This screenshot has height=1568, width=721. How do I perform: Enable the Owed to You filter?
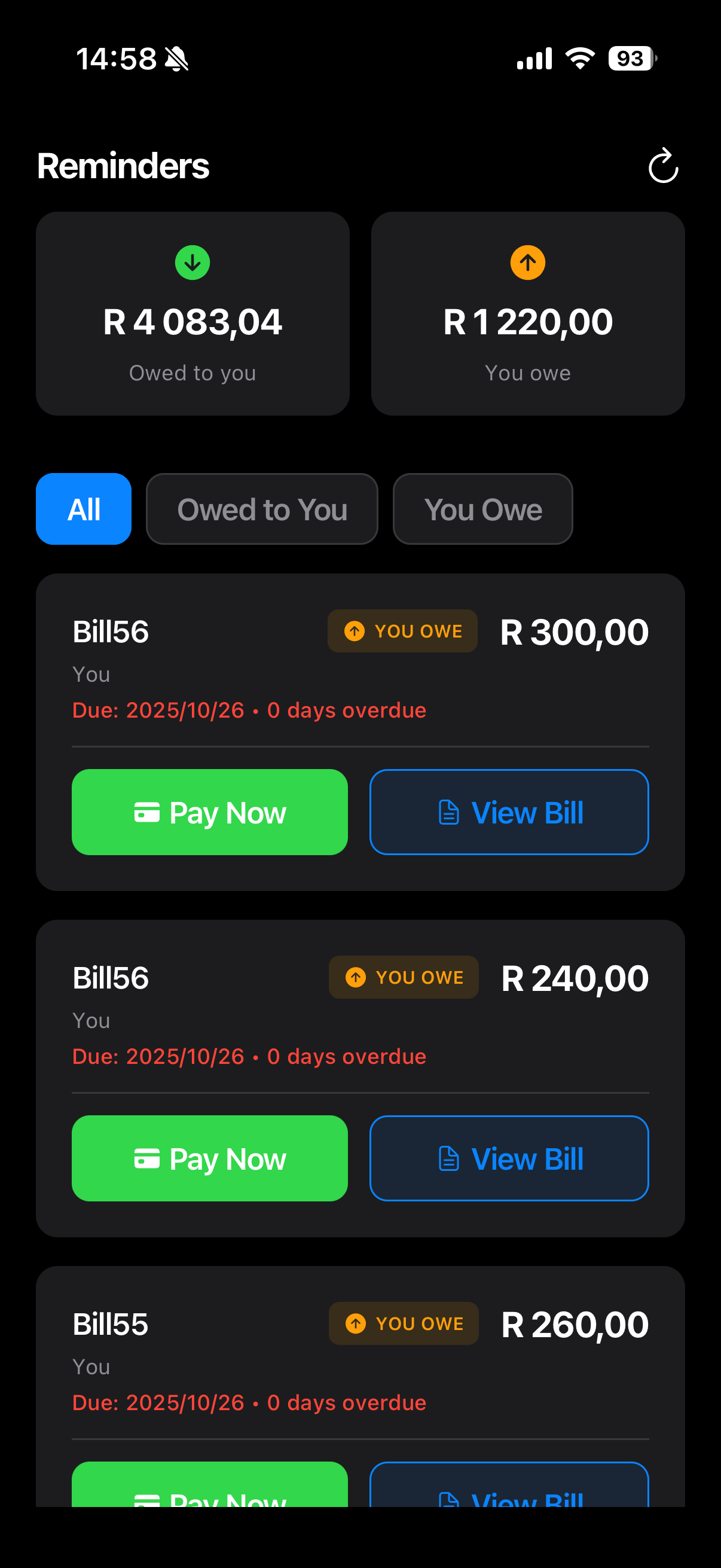[262, 509]
